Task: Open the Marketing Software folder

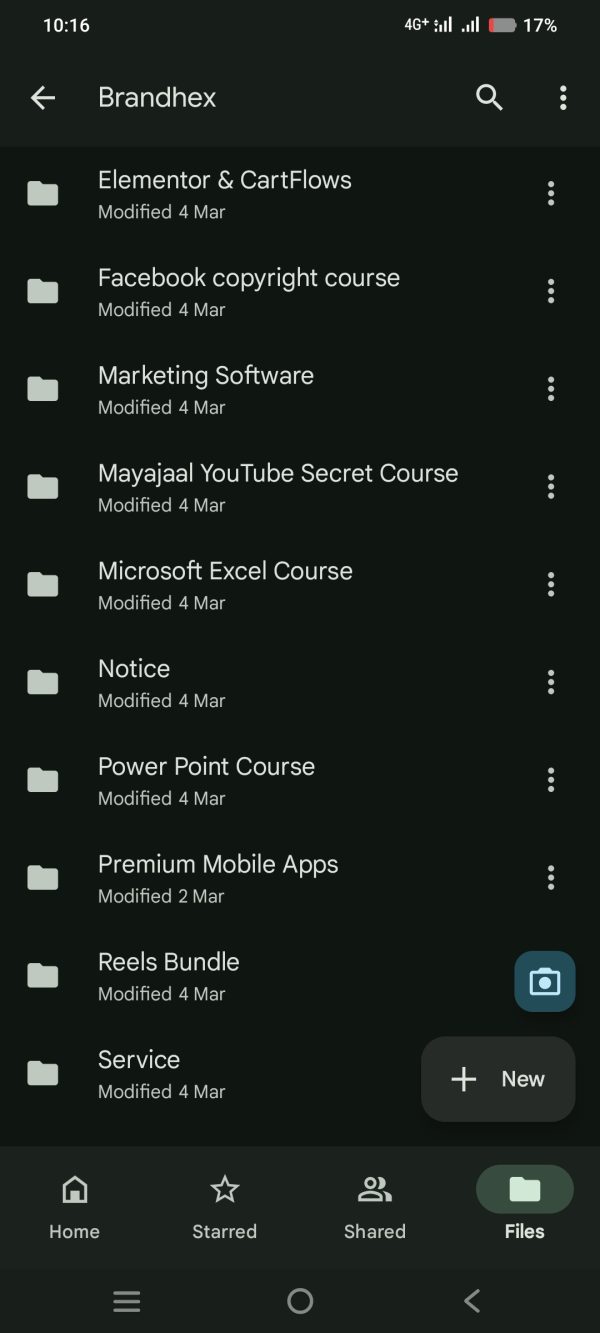Action: coord(300,389)
